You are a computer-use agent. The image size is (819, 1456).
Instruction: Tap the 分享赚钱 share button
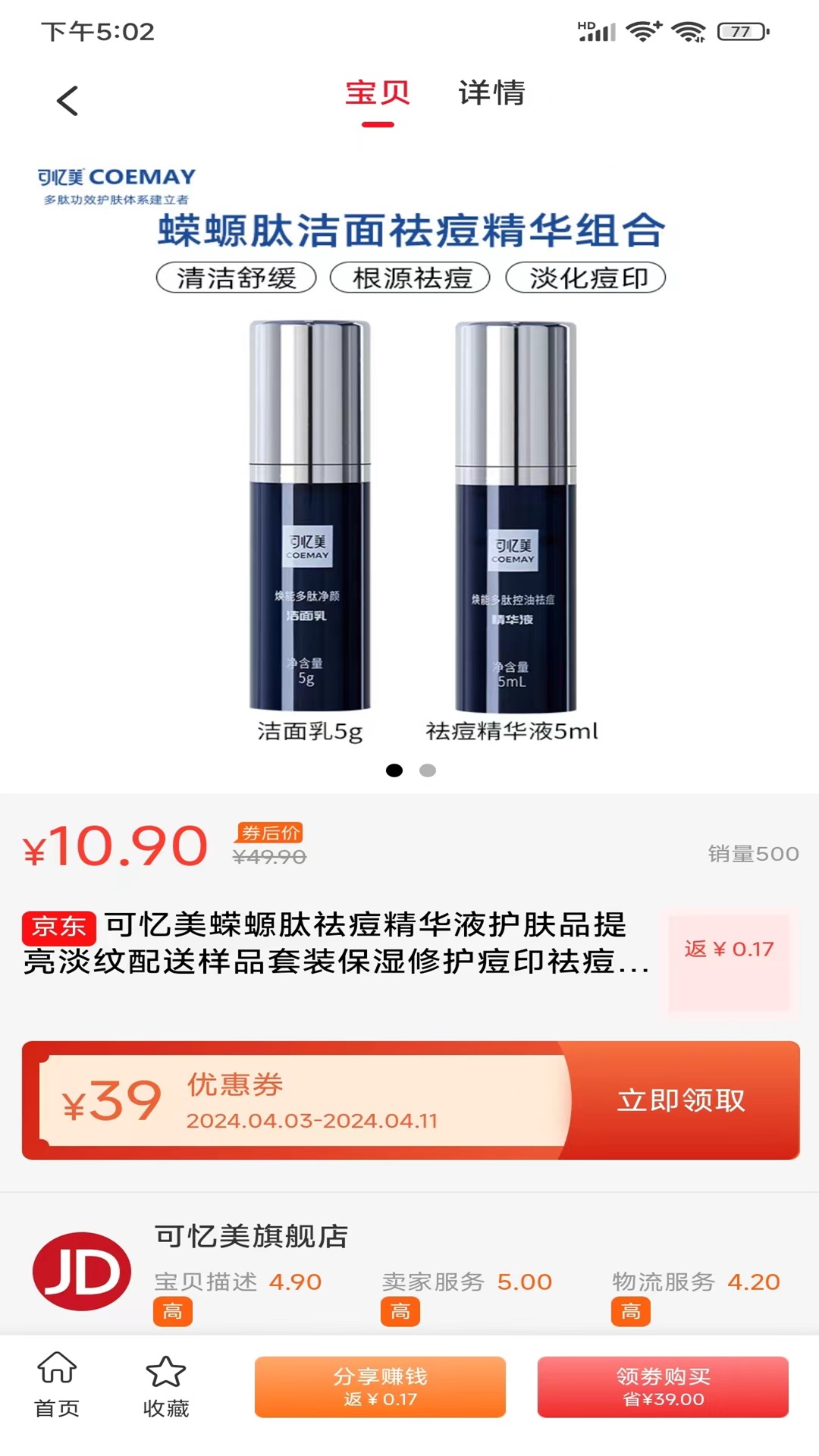tap(379, 1388)
